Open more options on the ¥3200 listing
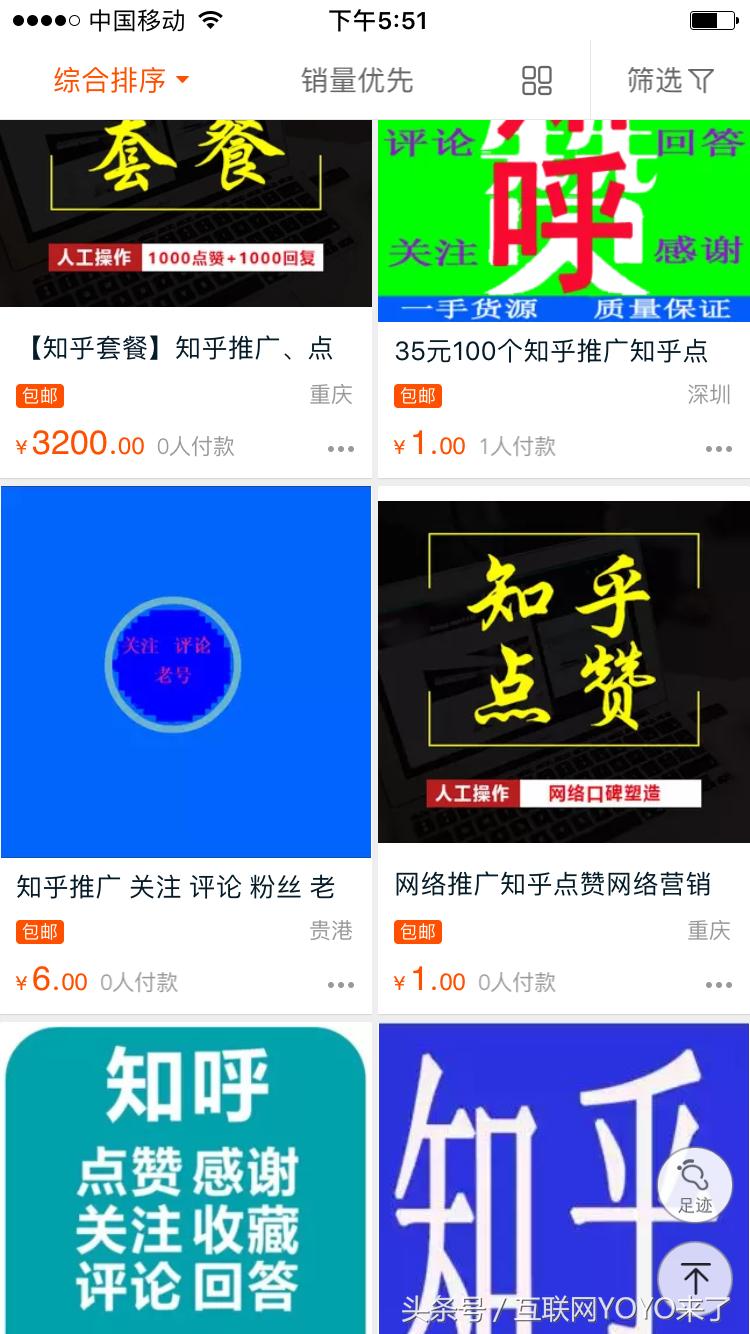Image resolution: width=750 pixels, height=1334 pixels. pos(341,449)
